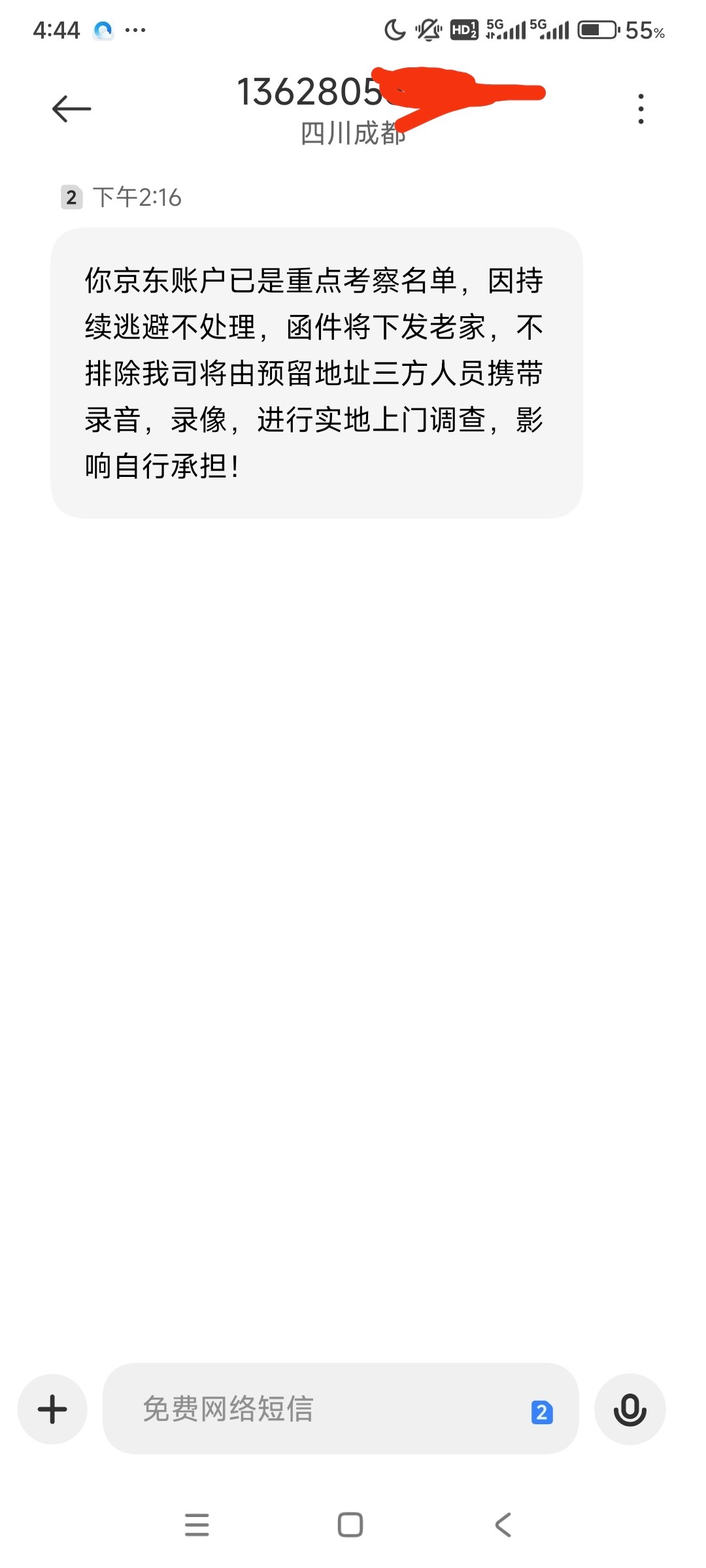The height and width of the screenshot is (1568, 706).
Task: Go to home screen via navigation bar
Action: (350, 1525)
